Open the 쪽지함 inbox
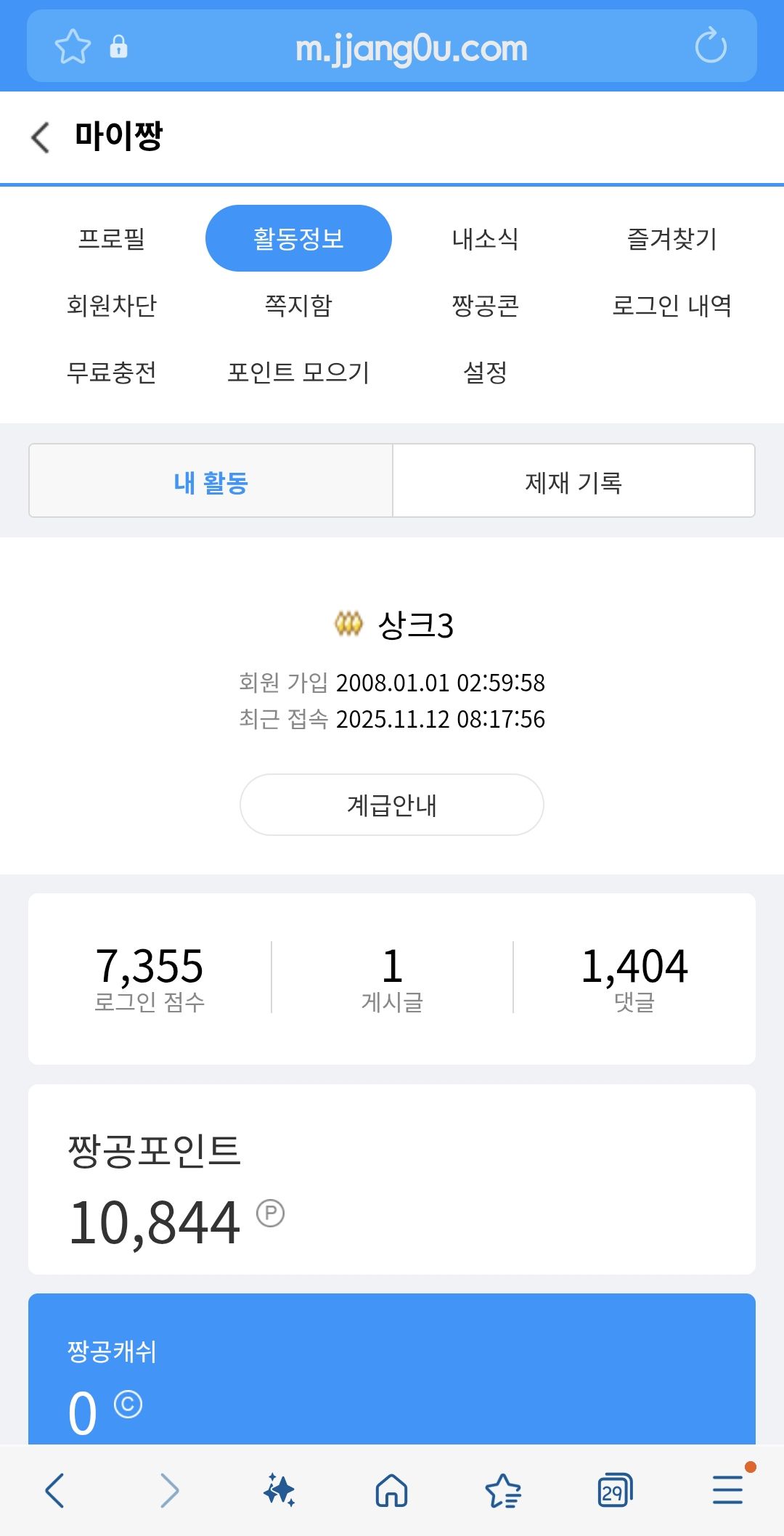784x1536 pixels. (x=298, y=306)
